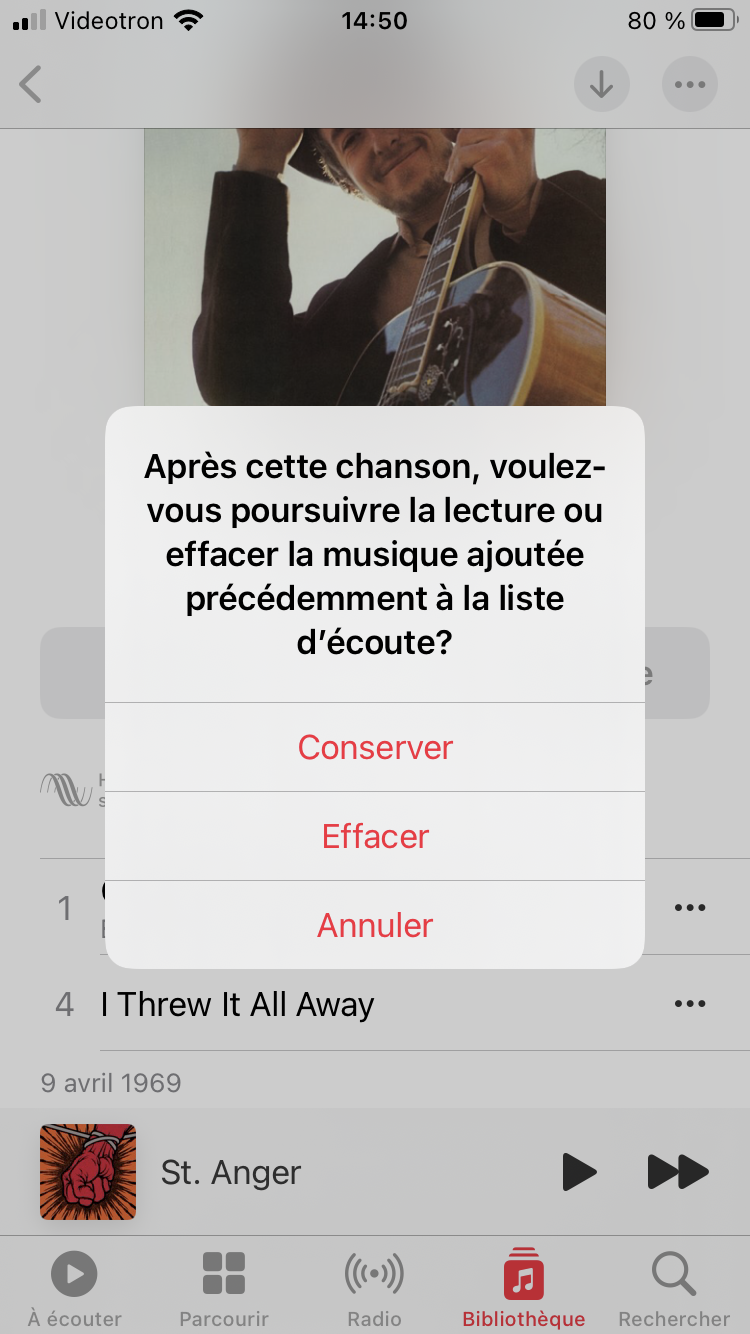Select Effacer to clear the queue
The image size is (750, 1334).
tap(375, 836)
